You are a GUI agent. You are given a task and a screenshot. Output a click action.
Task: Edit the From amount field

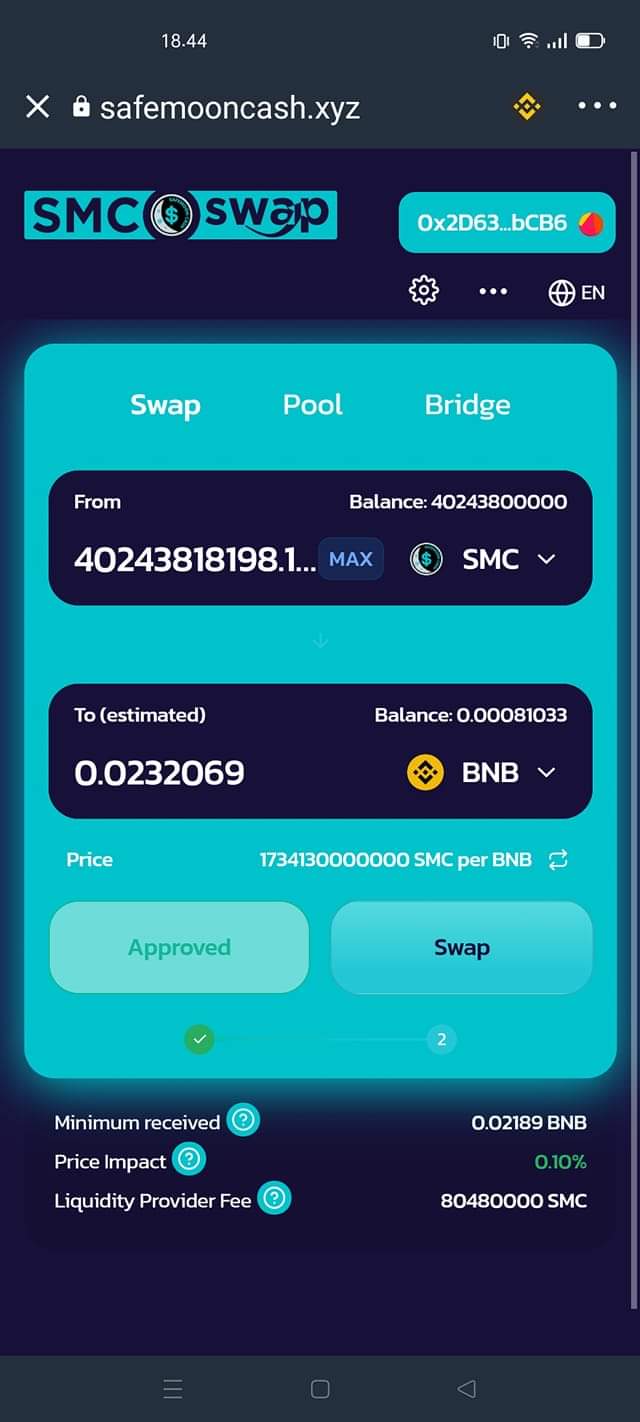193,560
